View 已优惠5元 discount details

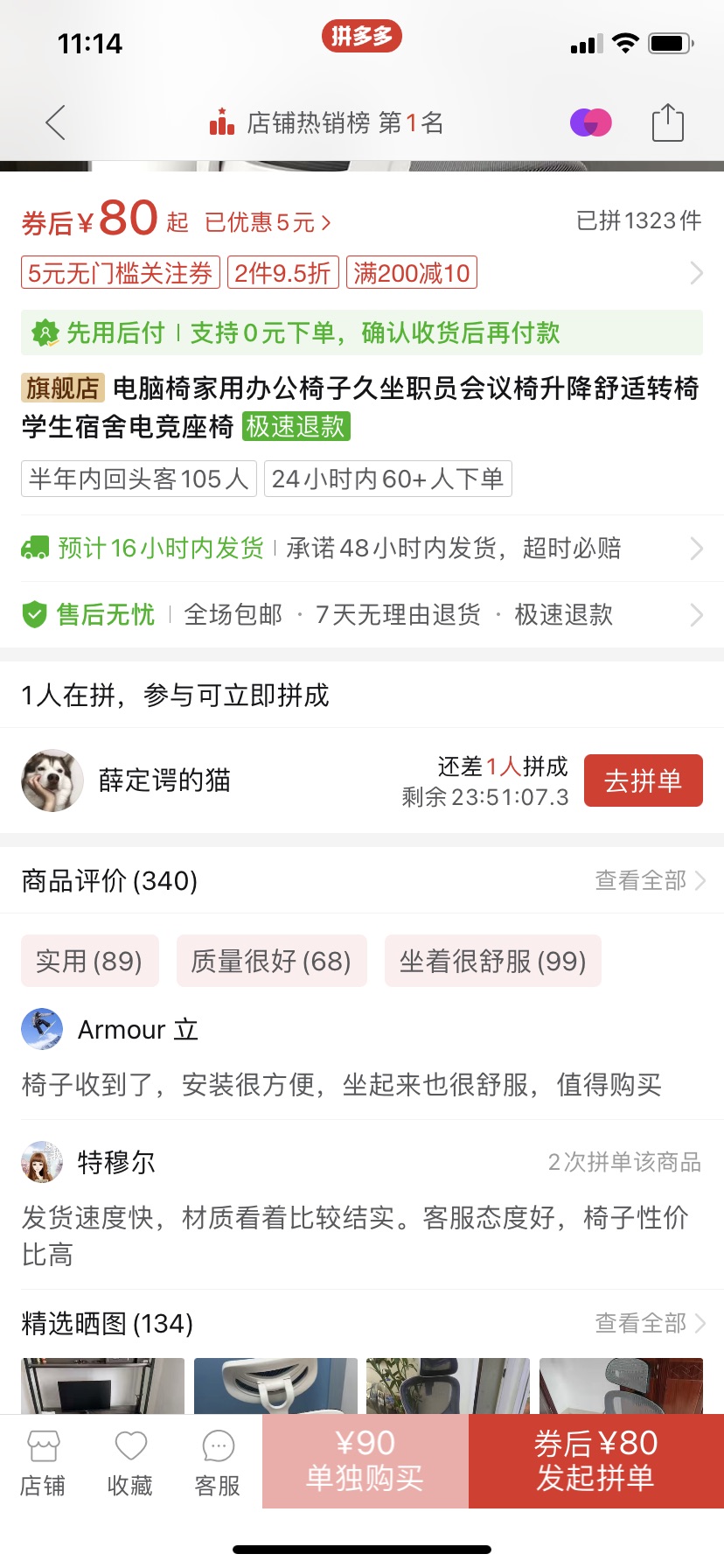pos(268,222)
